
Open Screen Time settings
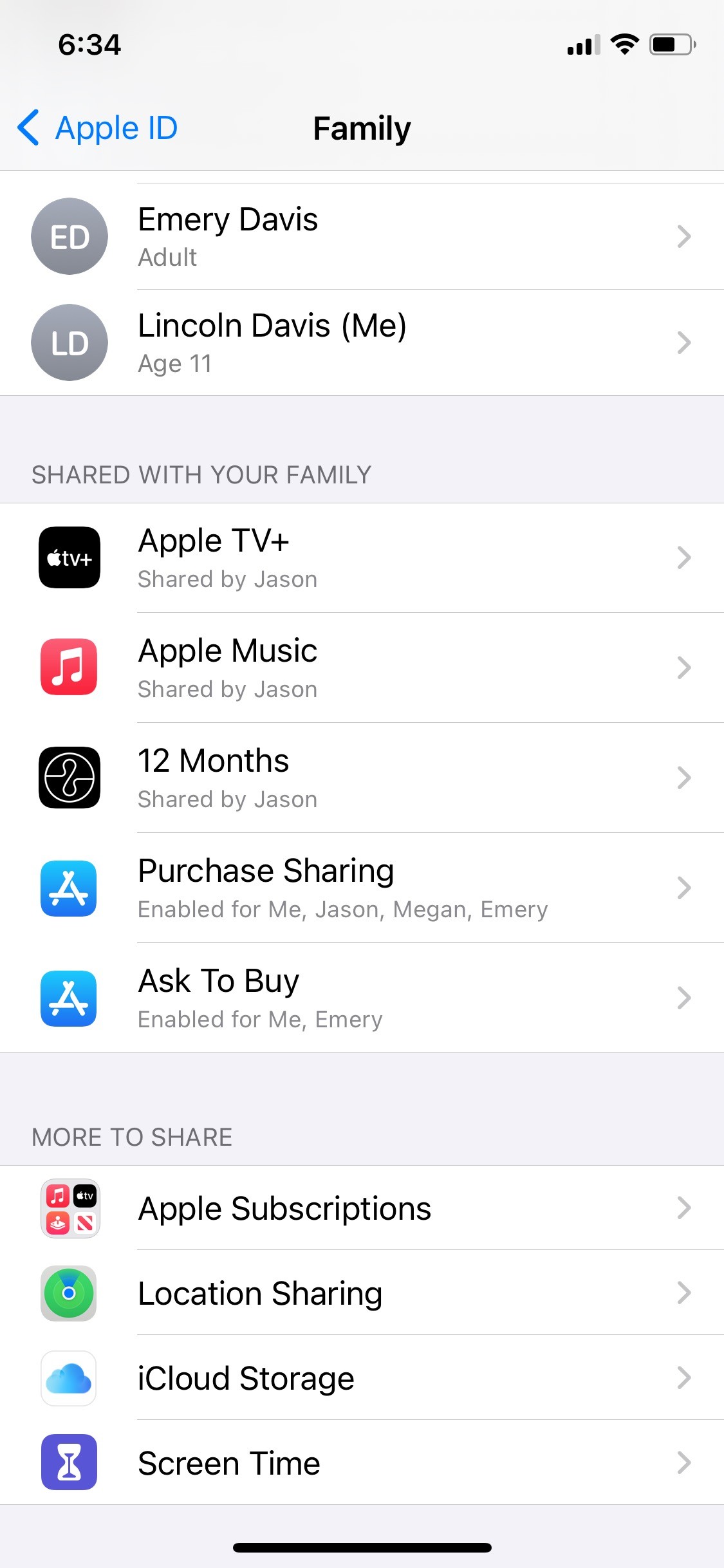[362, 1462]
